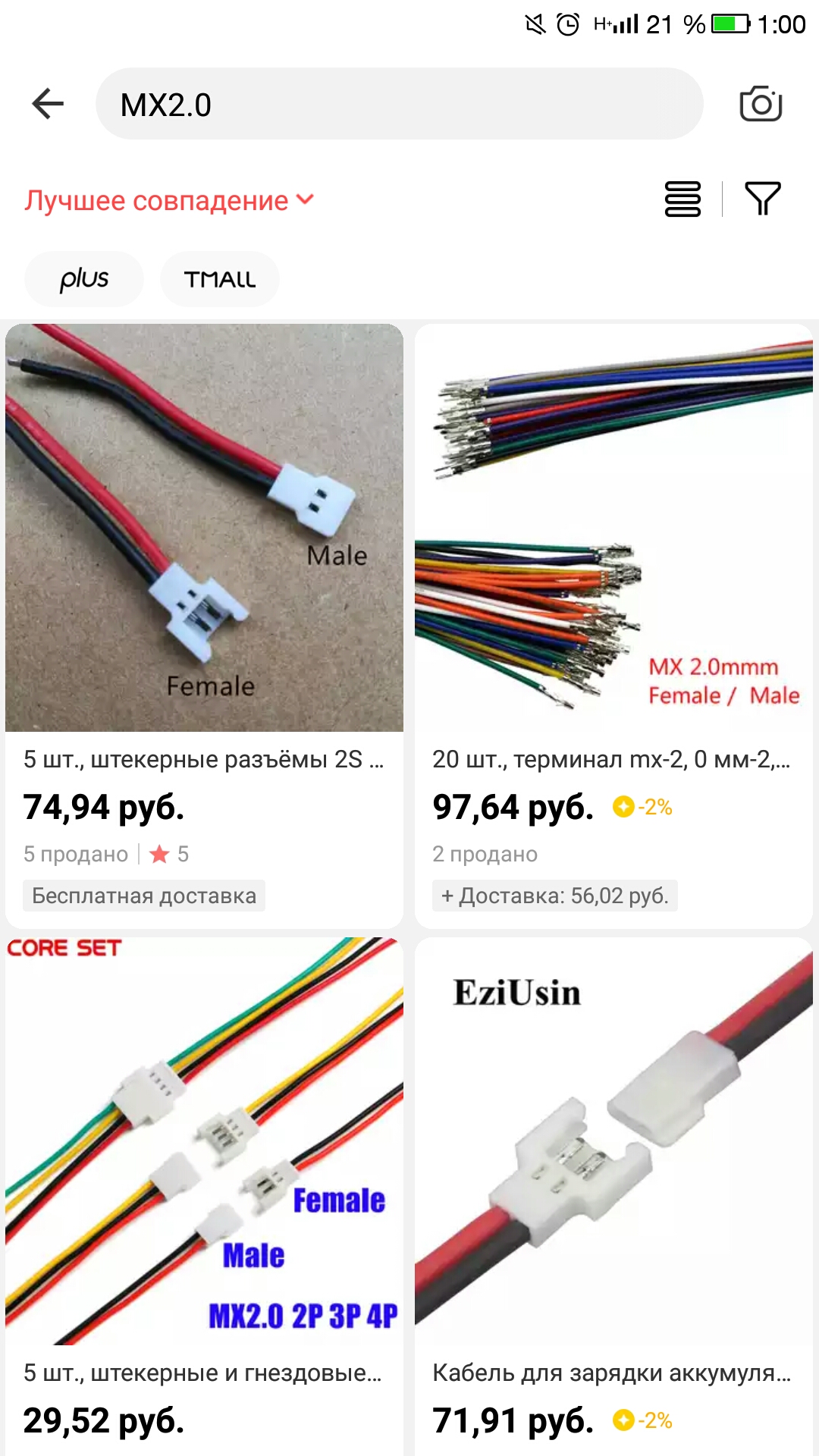This screenshot has height=1456, width=819.
Task: Go back using the arrow icon
Action: coord(48,104)
